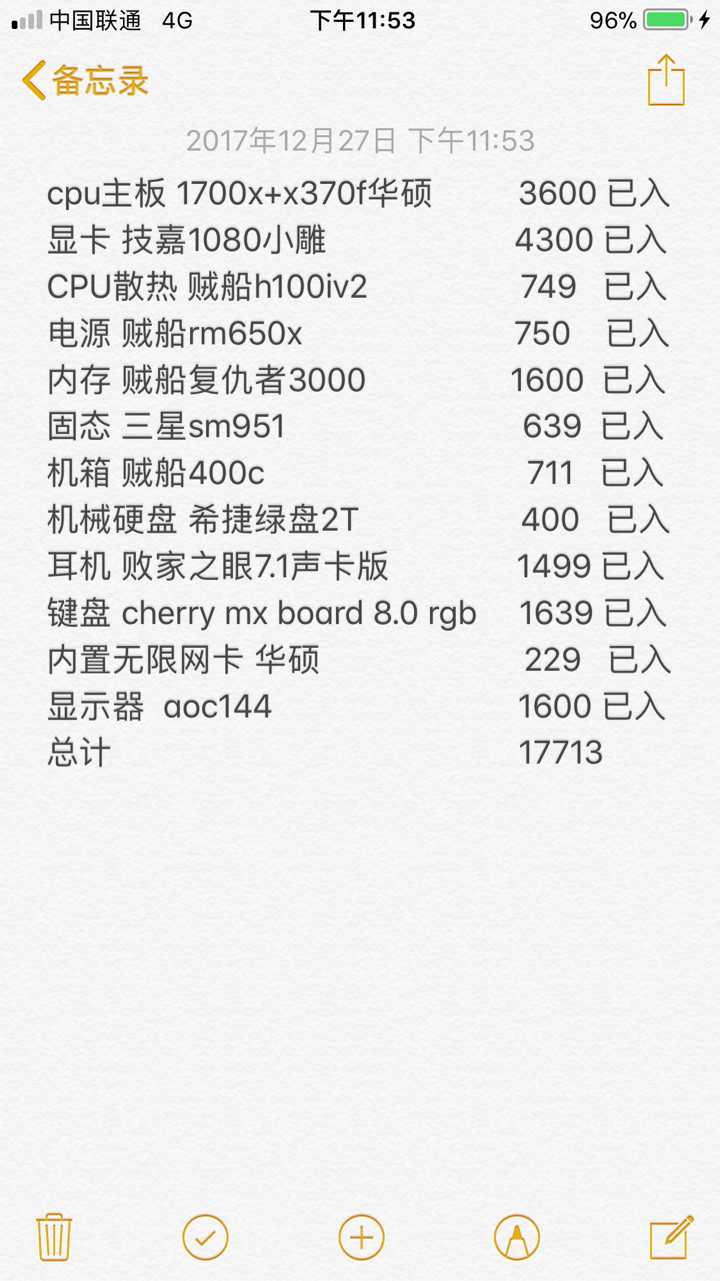Open the Share sheet for this note

pyautogui.click(x=666, y=80)
